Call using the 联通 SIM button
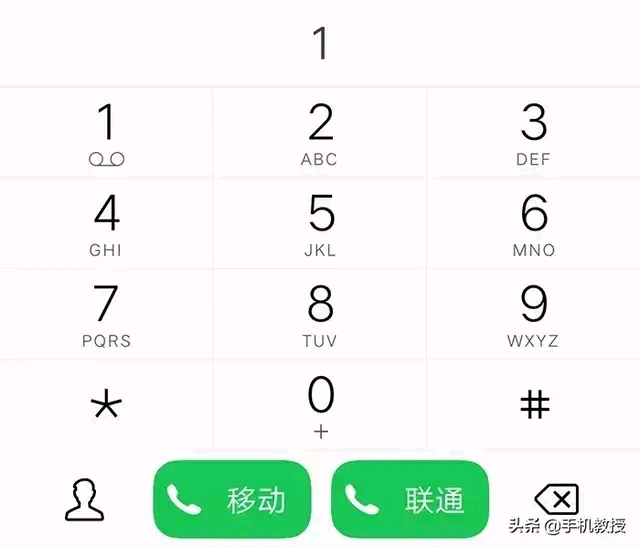The width and height of the screenshot is (640, 548). coord(410,499)
